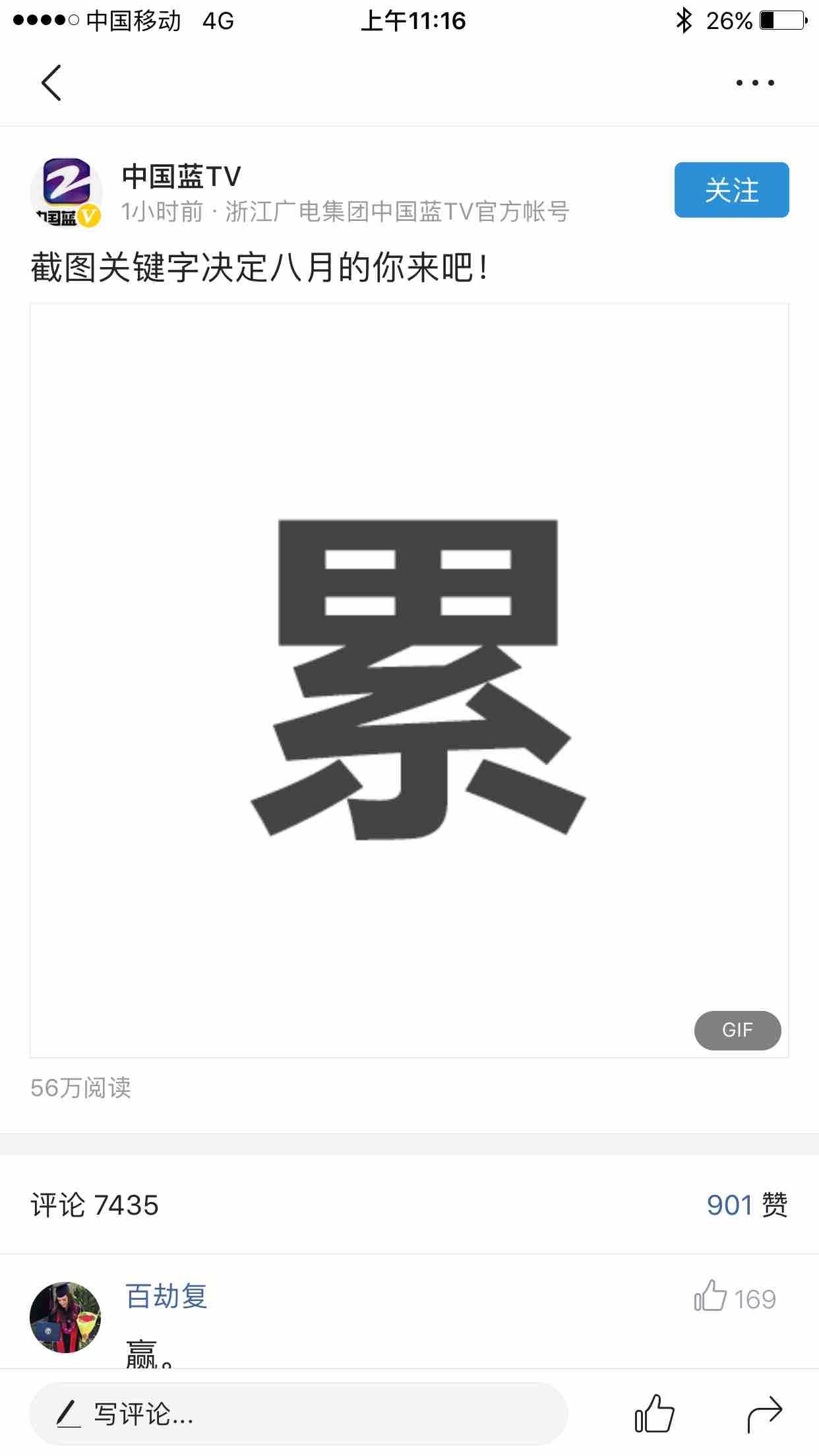Open 百劫复's avatar picture
819x1456 pixels.
(65, 1317)
